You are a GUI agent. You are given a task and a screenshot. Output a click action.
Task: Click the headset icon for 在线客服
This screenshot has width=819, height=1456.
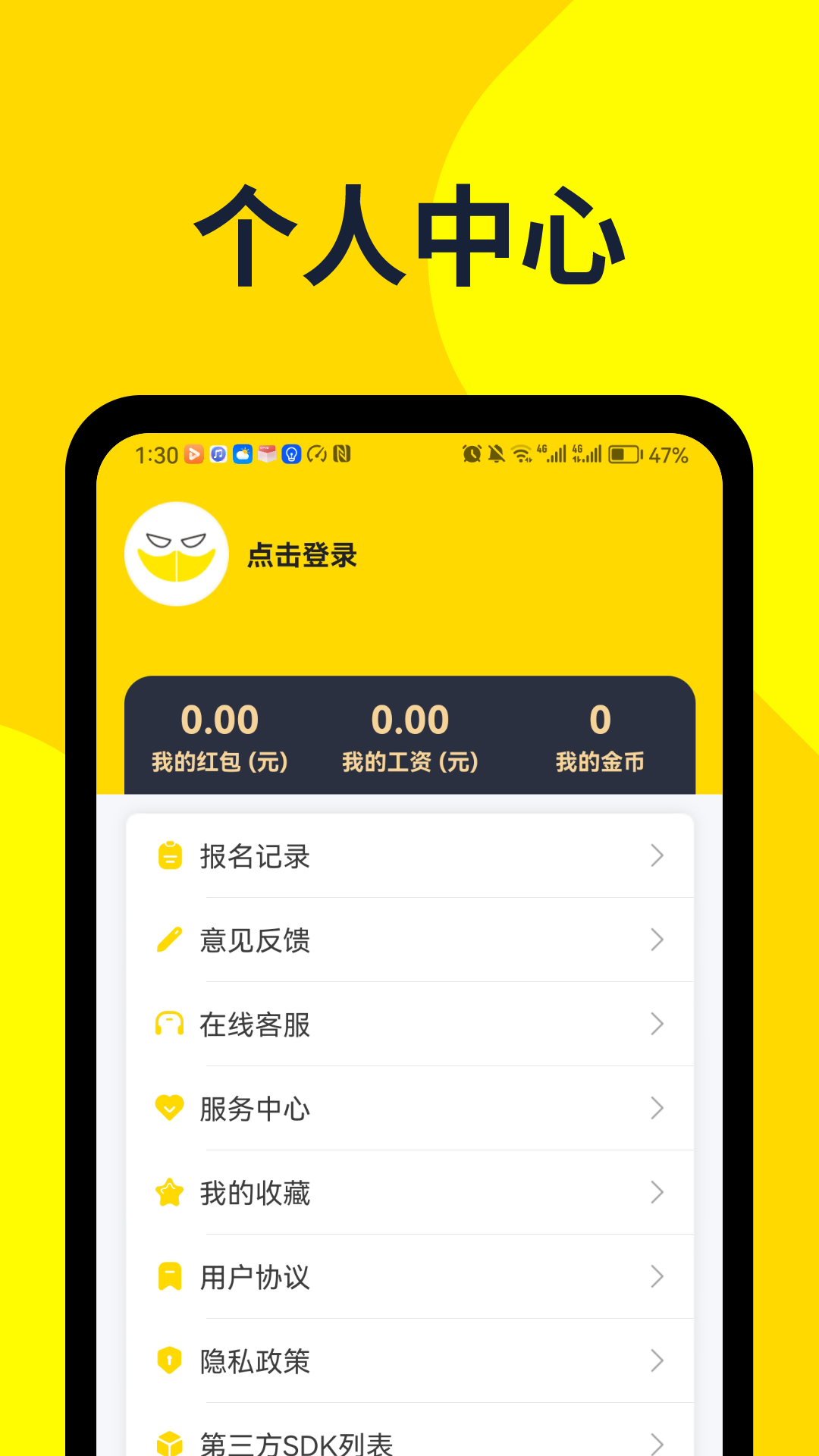(170, 1025)
